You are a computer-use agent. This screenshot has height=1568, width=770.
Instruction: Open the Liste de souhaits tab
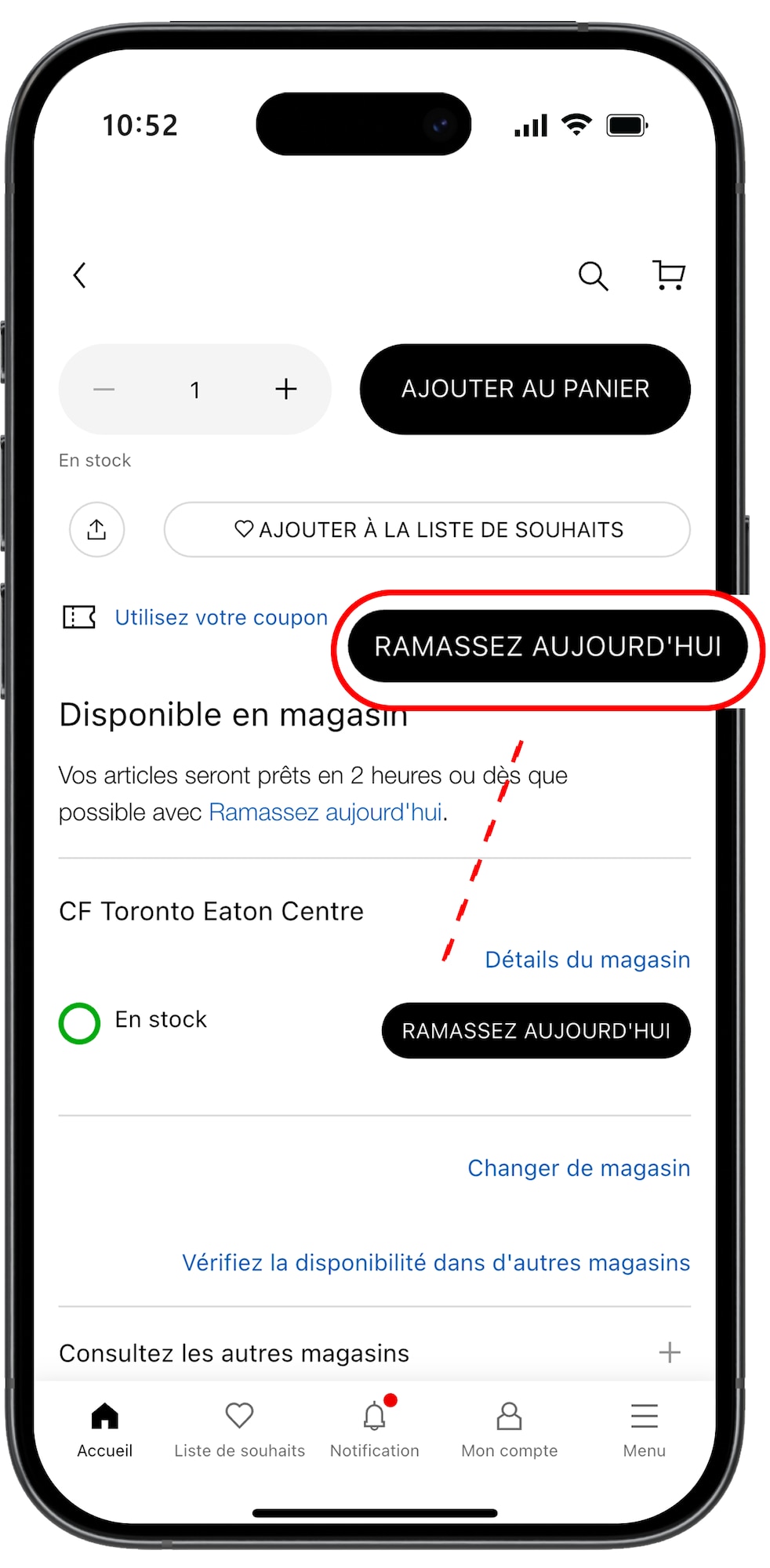coord(239,1430)
